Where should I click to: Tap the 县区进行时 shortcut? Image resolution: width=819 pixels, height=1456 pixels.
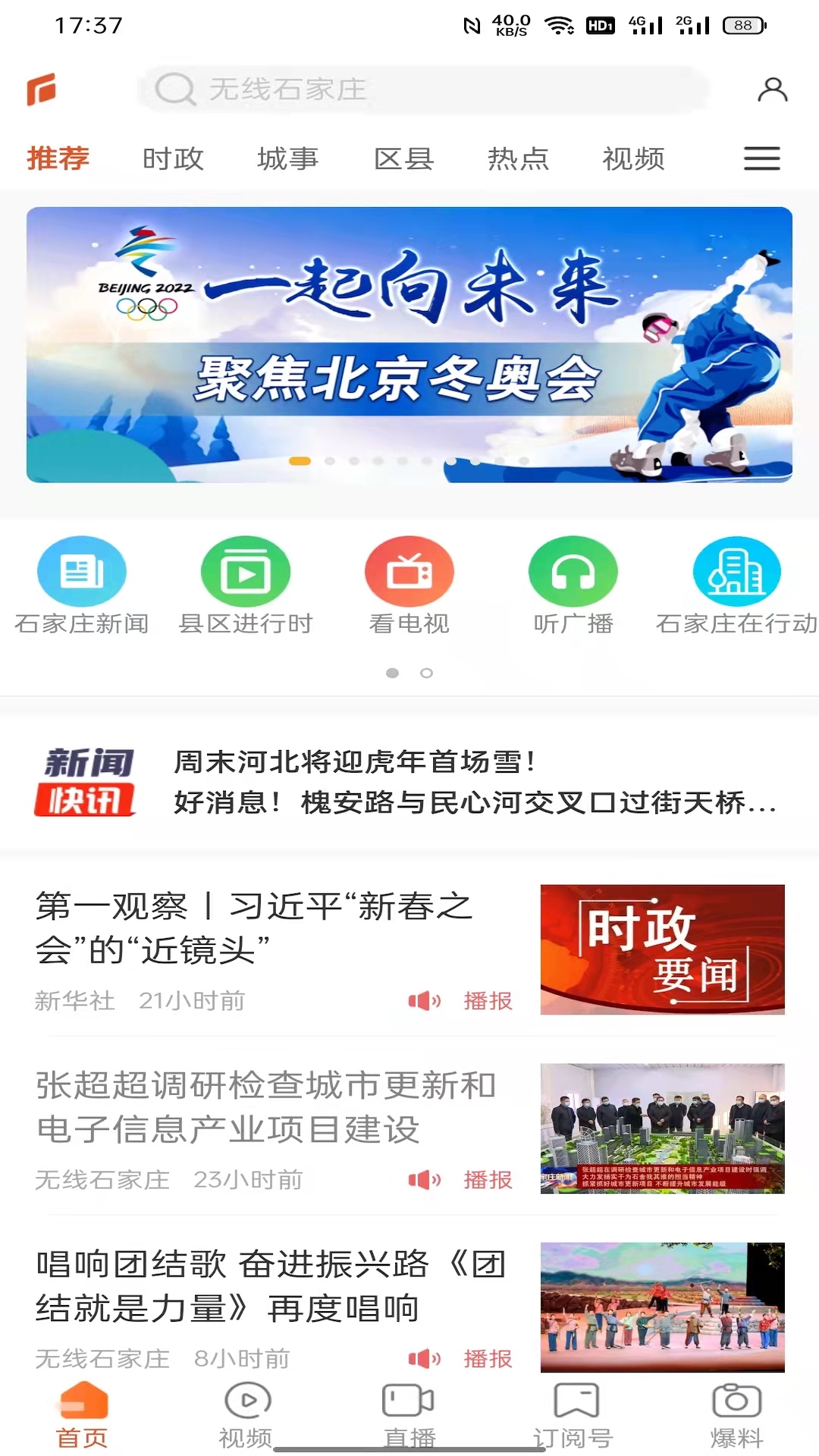(245, 585)
